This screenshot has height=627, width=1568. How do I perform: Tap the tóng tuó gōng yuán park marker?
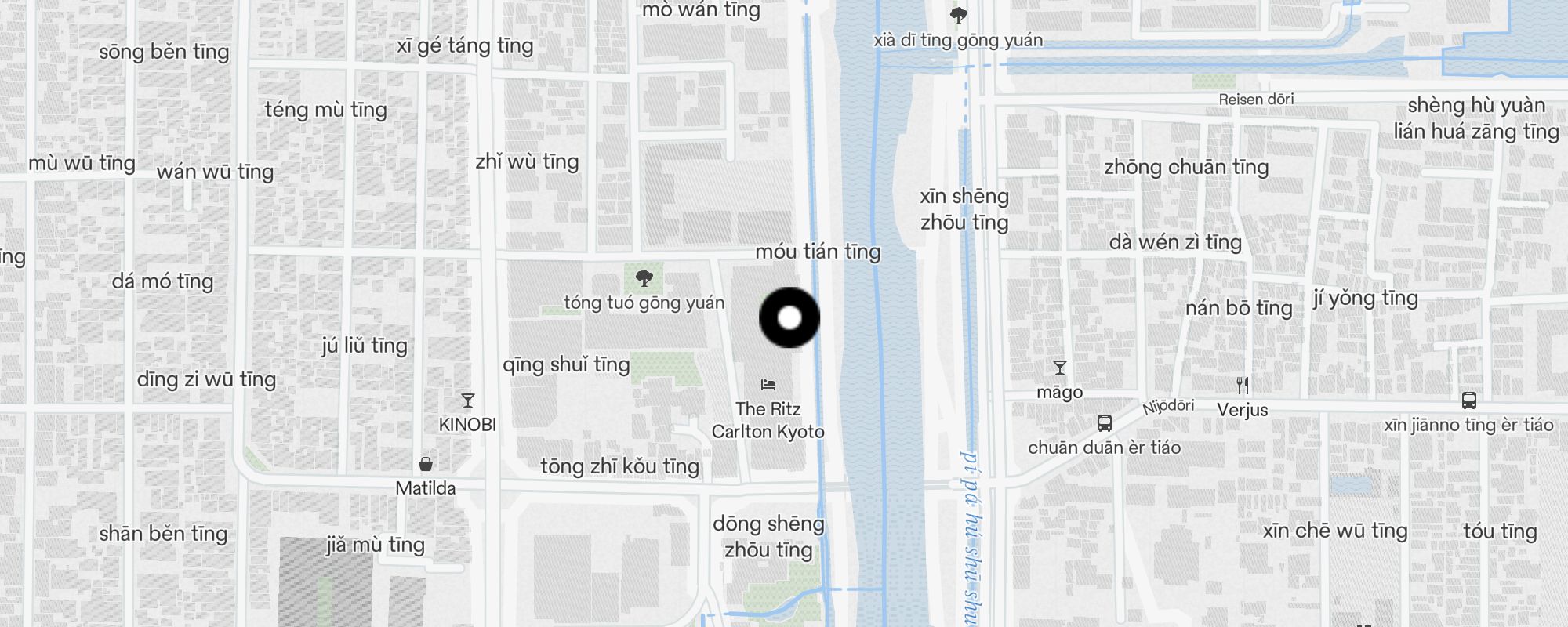point(644,277)
